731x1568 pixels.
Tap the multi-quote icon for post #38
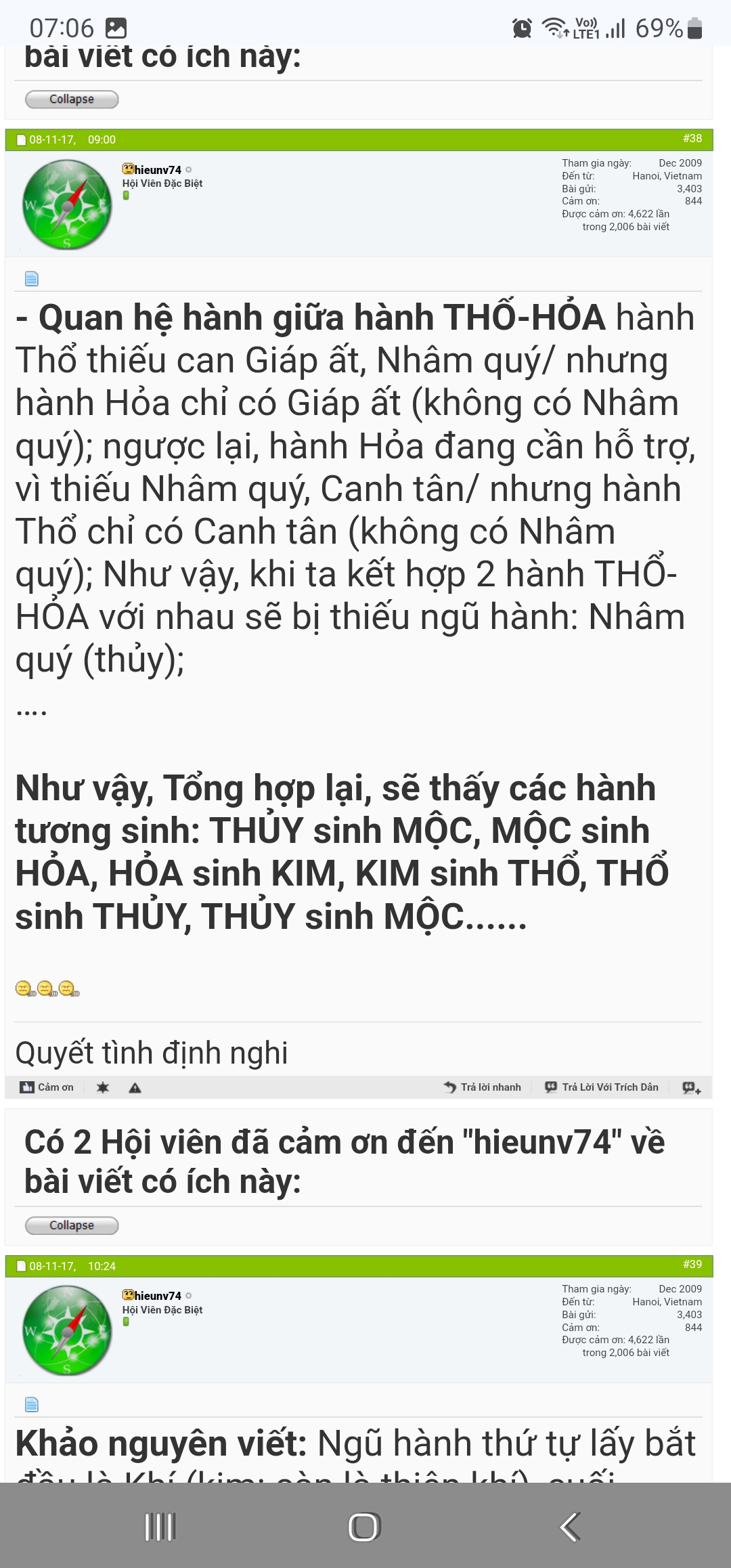pos(692,1087)
